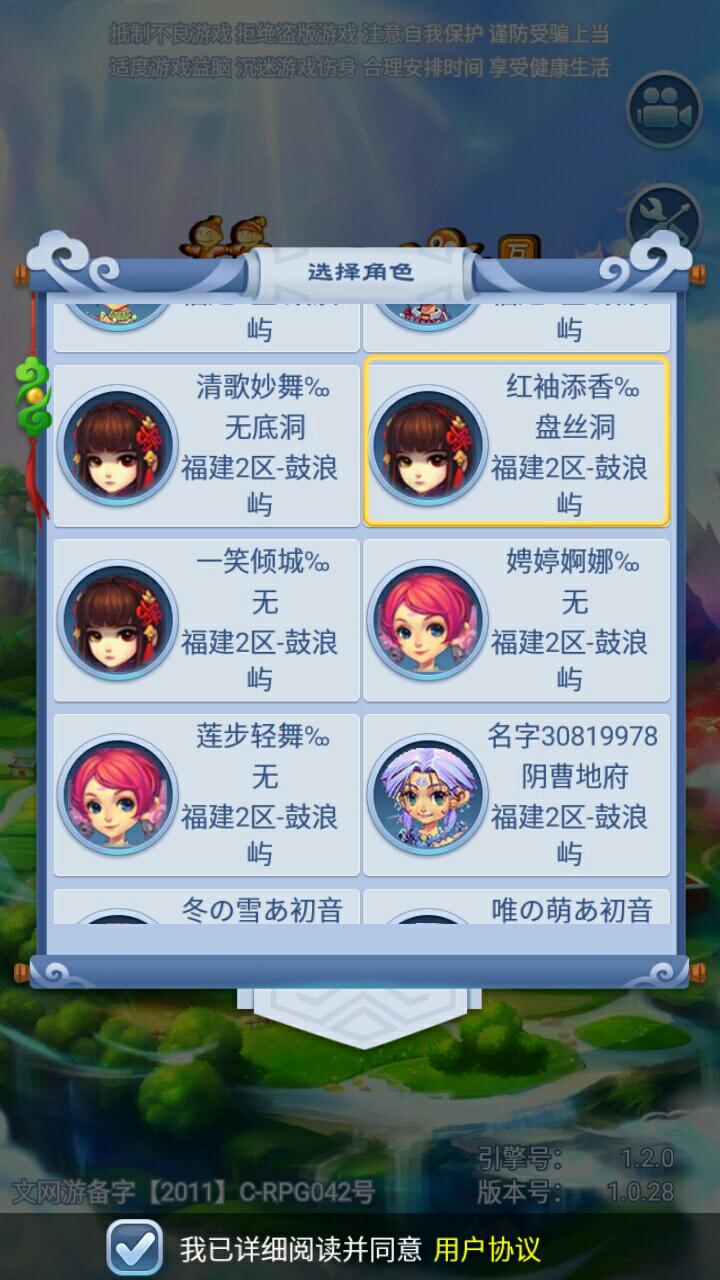
Task: Open the wrench tools icon
Action: click(x=664, y=217)
